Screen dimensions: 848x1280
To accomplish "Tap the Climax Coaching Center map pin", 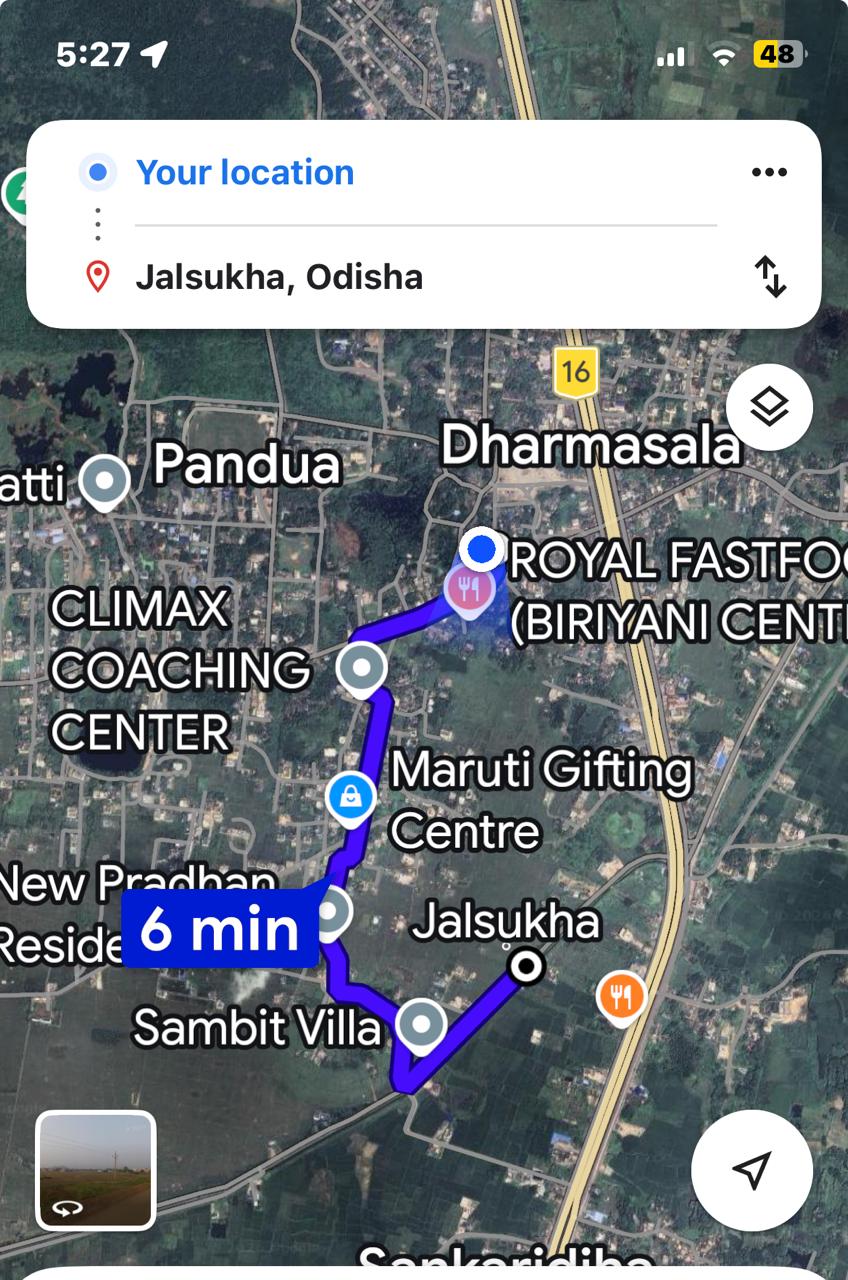I will [361, 668].
